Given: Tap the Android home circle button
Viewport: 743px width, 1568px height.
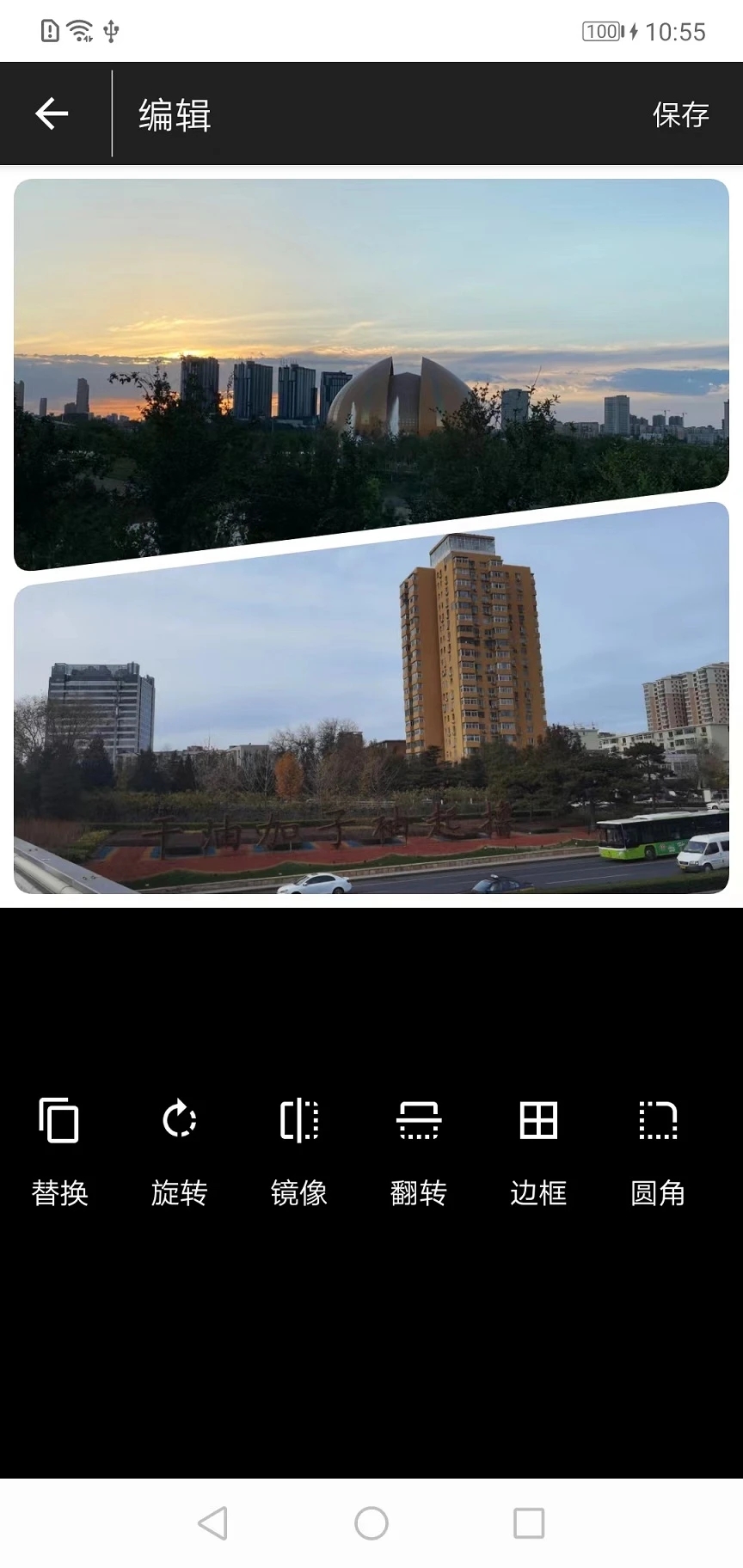Looking at the screenshot, I should tap(371, 1522).
